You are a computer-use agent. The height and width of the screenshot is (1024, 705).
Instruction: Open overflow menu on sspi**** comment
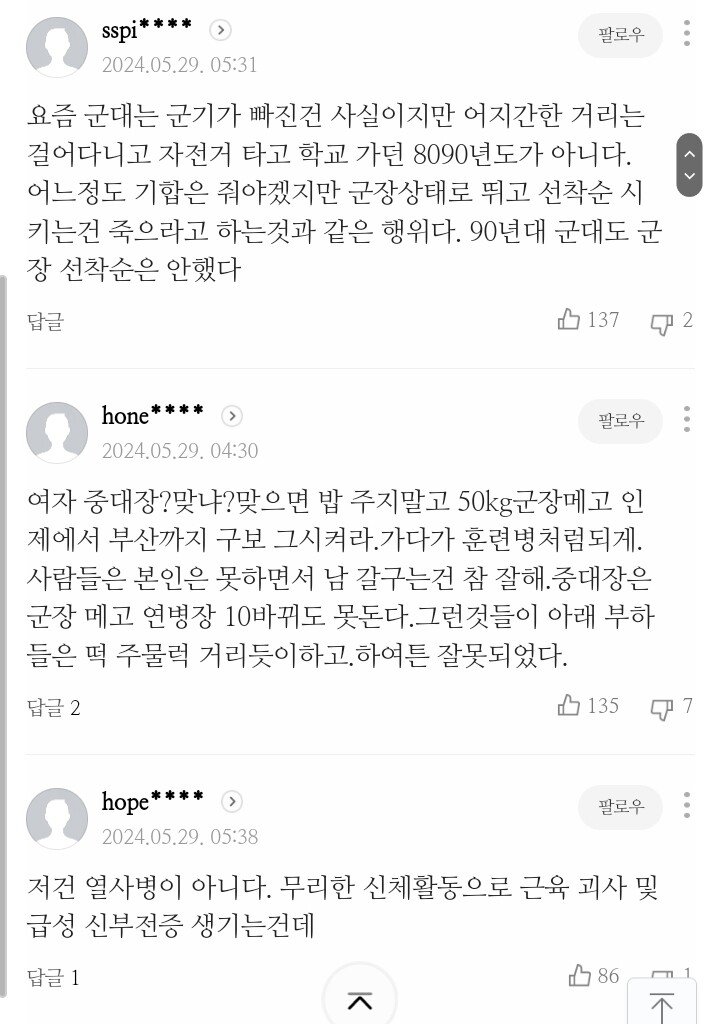[687, 33]
